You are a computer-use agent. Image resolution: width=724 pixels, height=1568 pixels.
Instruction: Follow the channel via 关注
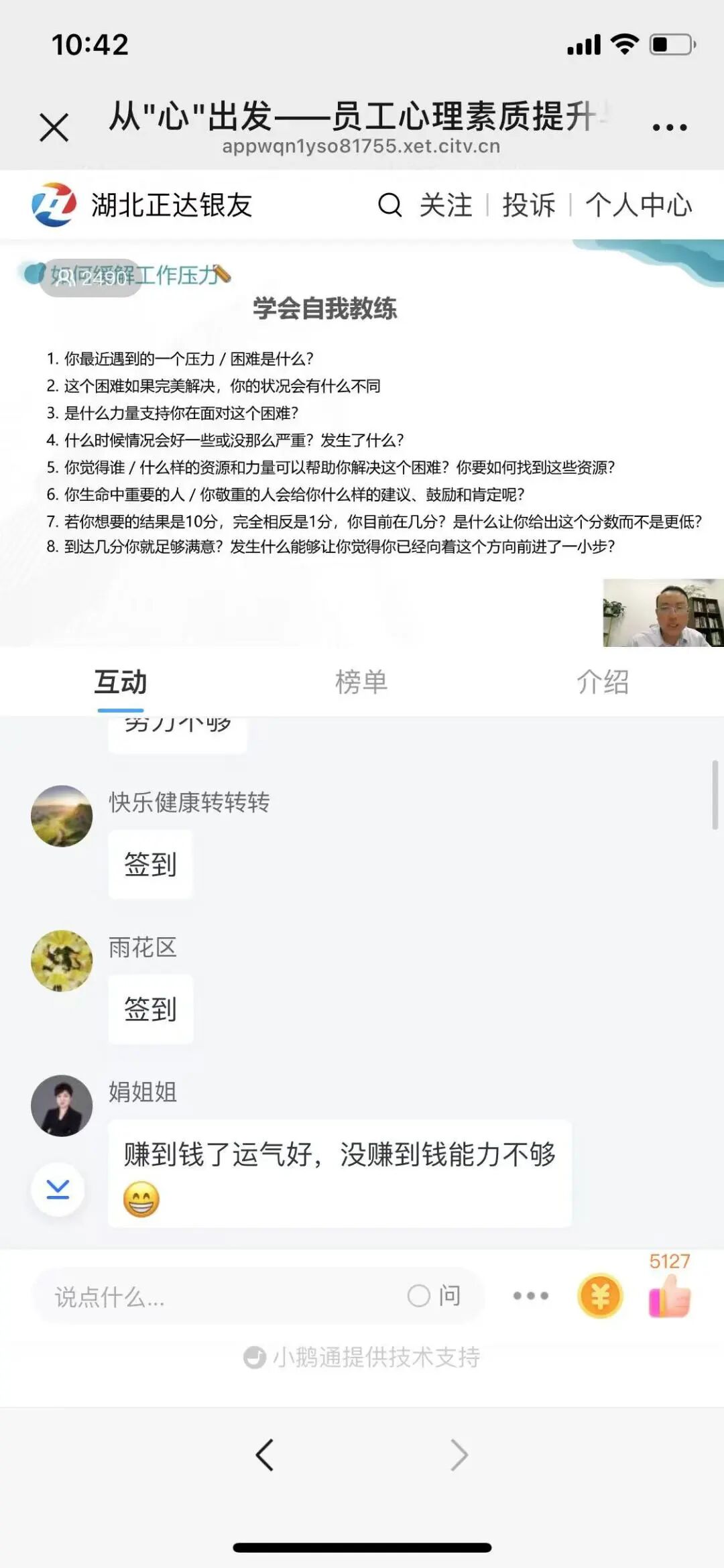[x=446, y=205]
